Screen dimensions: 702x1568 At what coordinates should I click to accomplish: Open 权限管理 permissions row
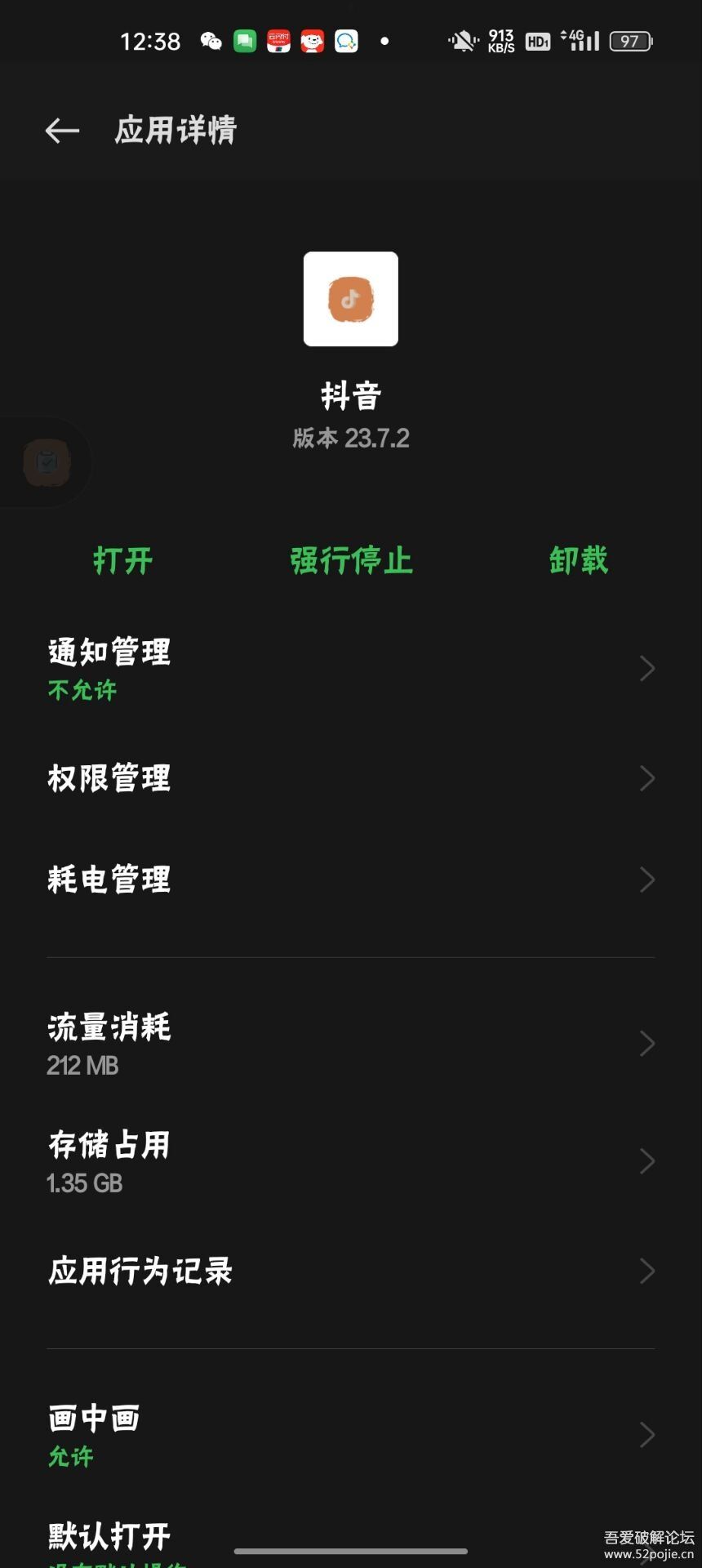[351, 778]
